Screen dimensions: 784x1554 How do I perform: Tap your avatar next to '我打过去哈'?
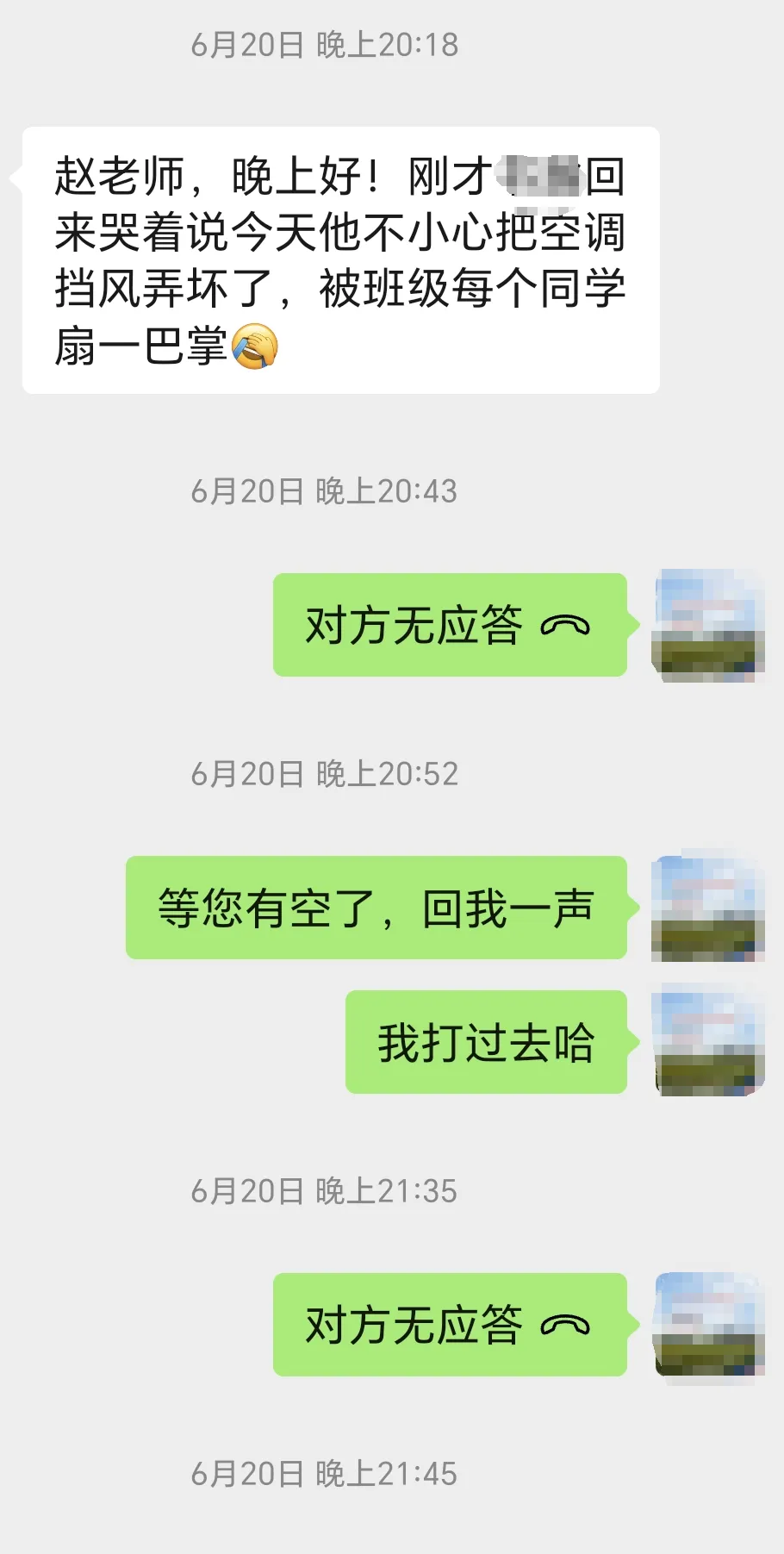(x=708, y=1043)
